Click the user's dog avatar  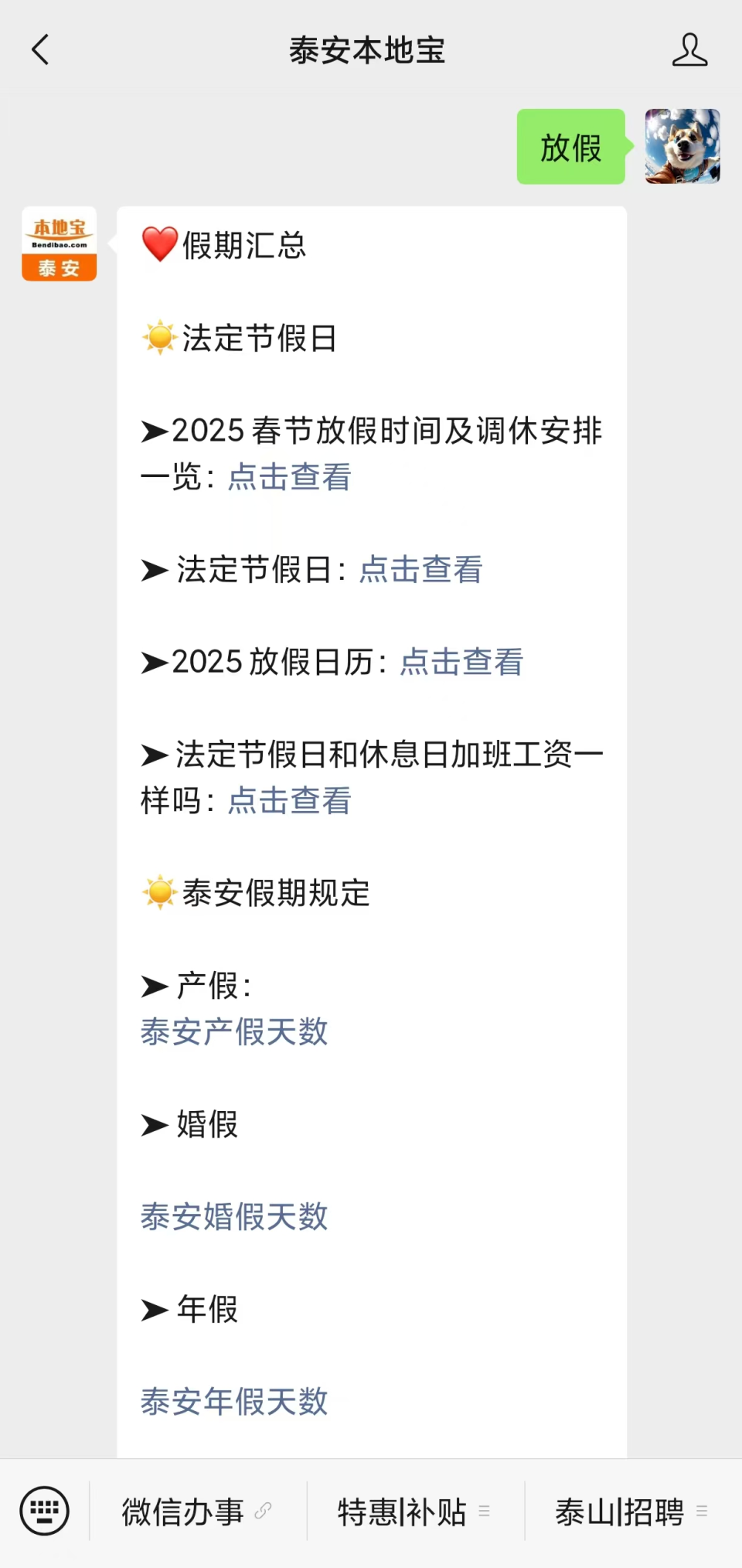click(x=681, y=147)
